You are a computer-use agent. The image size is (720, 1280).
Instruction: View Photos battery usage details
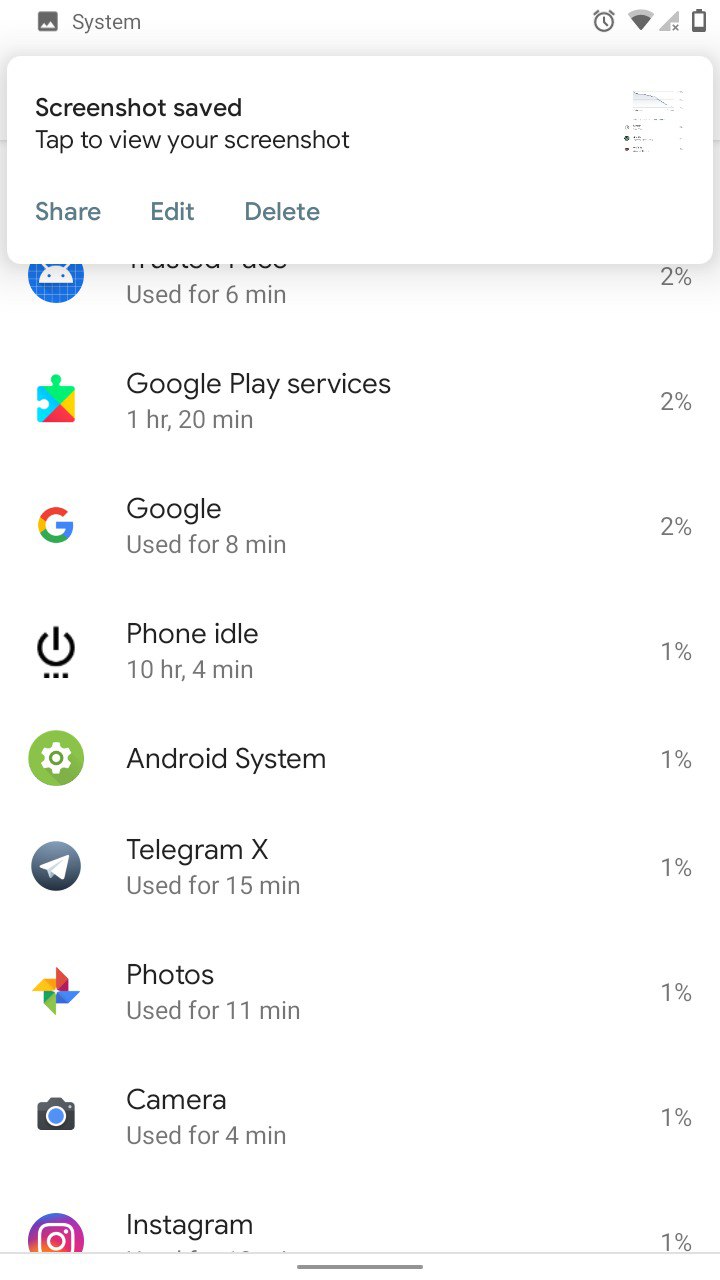(360, 992)
